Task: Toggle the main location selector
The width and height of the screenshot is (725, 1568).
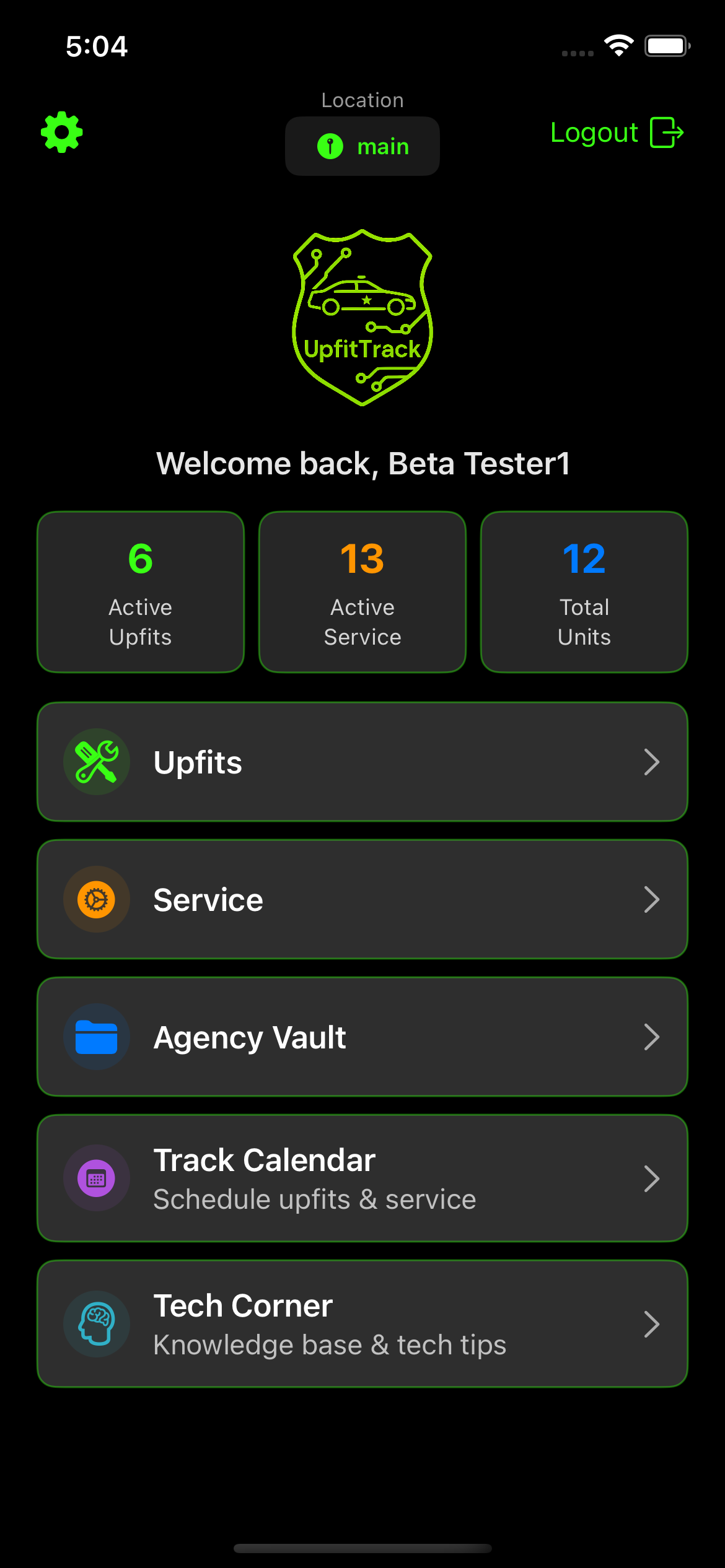Action: point(362,147)
